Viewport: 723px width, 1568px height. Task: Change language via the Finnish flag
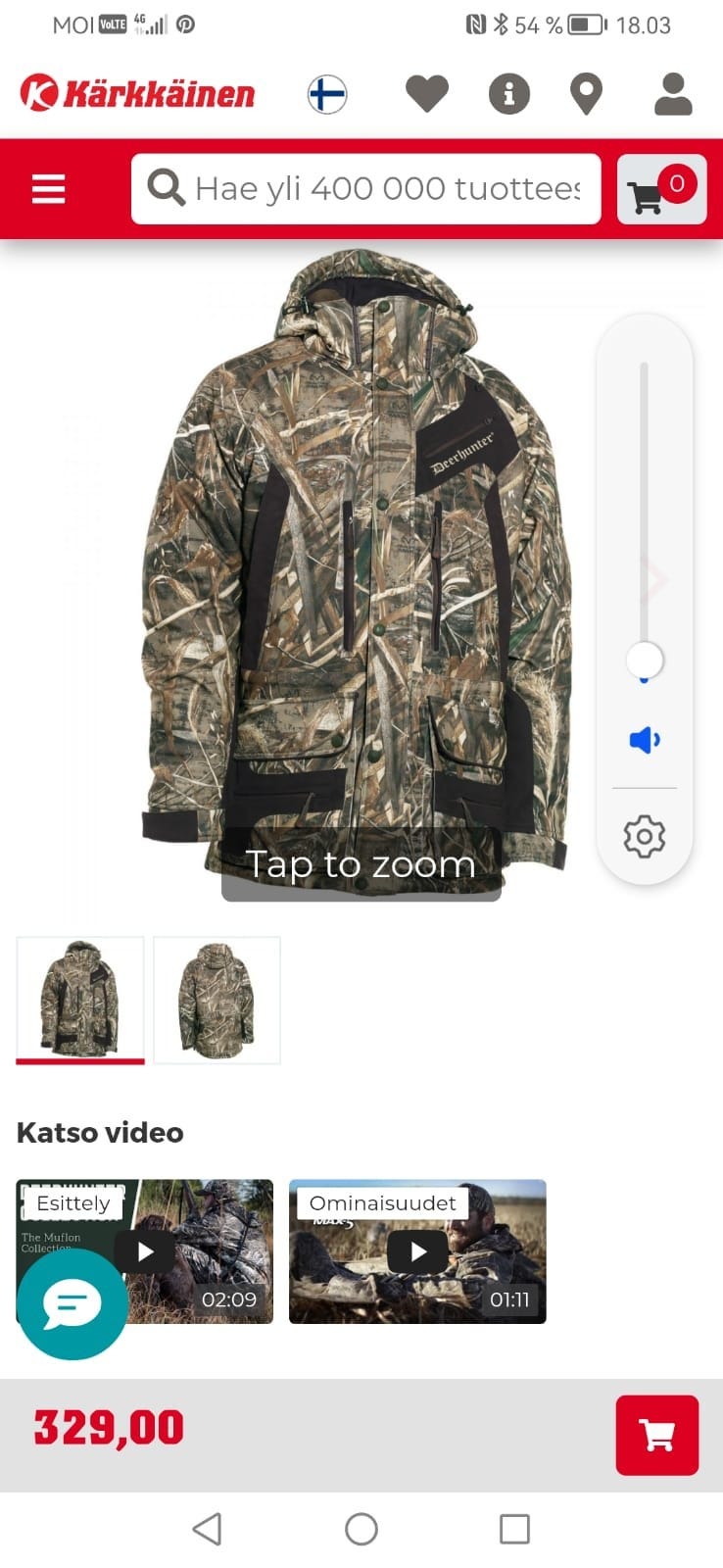327,95
